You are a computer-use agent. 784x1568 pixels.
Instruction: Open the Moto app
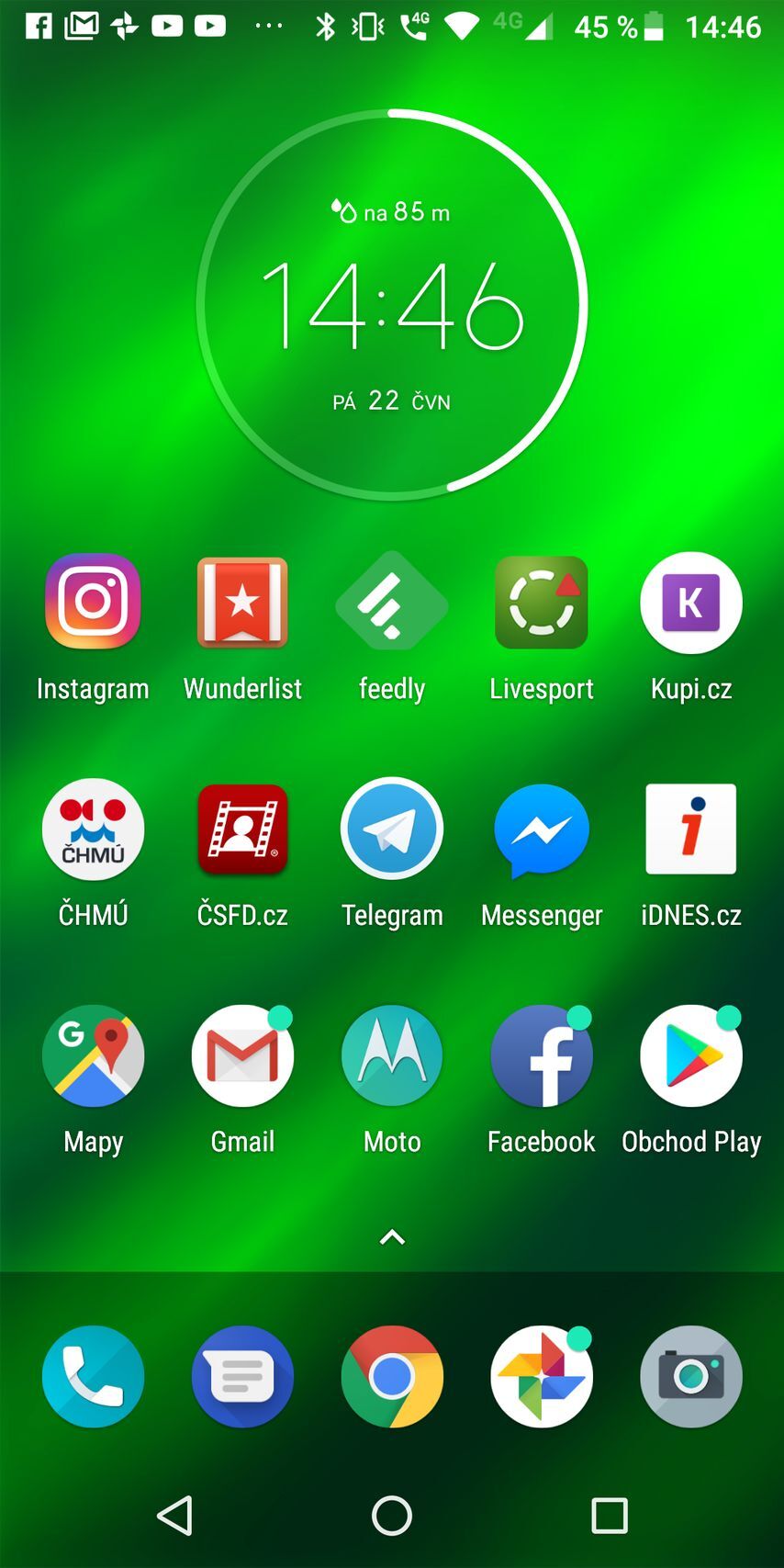[392, 1055]
